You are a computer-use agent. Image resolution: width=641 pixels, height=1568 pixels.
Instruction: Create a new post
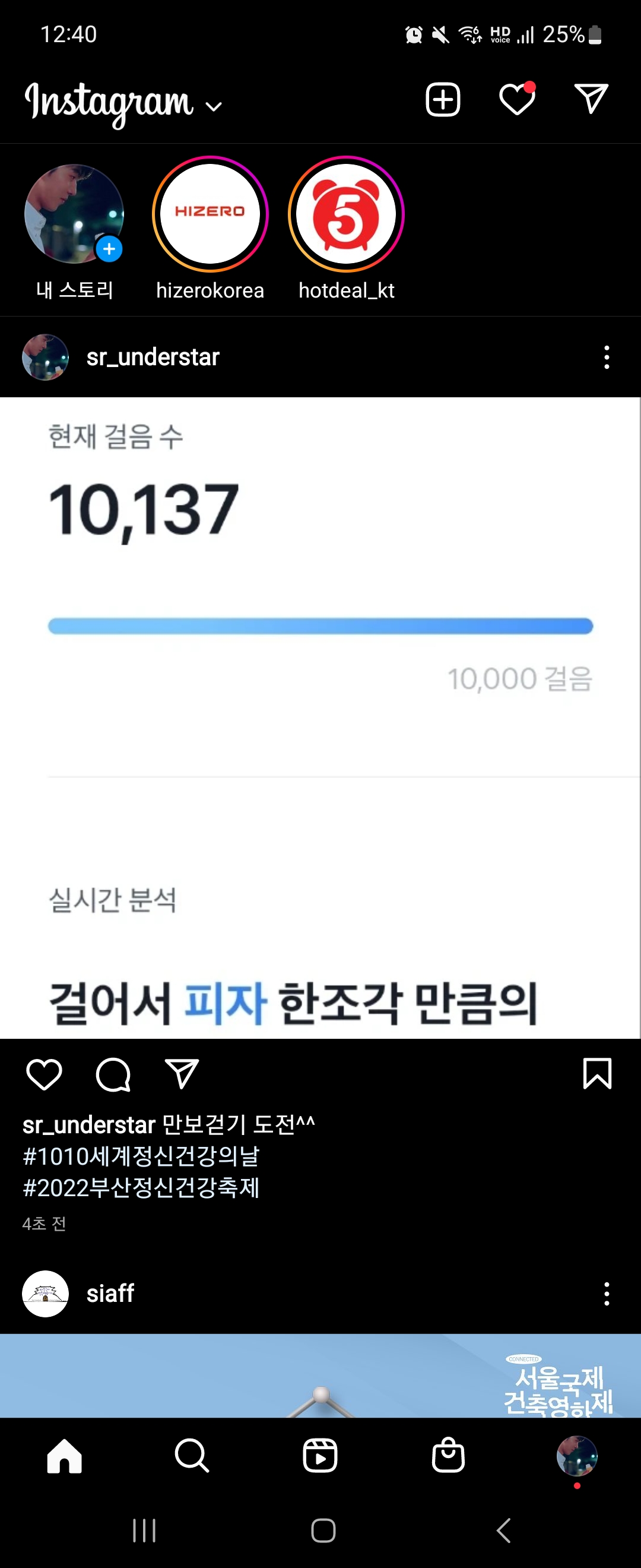[x=442, y=99]
